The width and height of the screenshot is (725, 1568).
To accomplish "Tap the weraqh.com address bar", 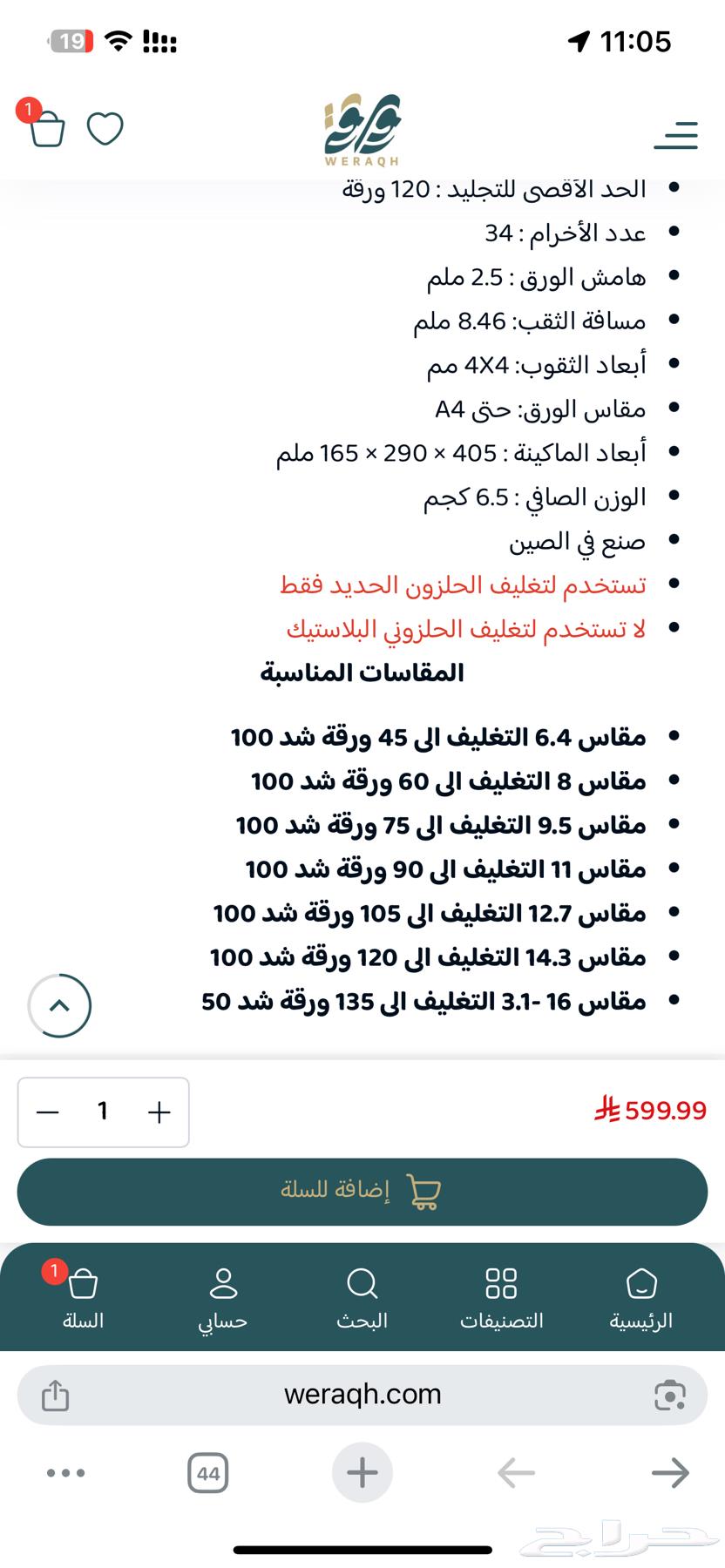I will 362,1395.
